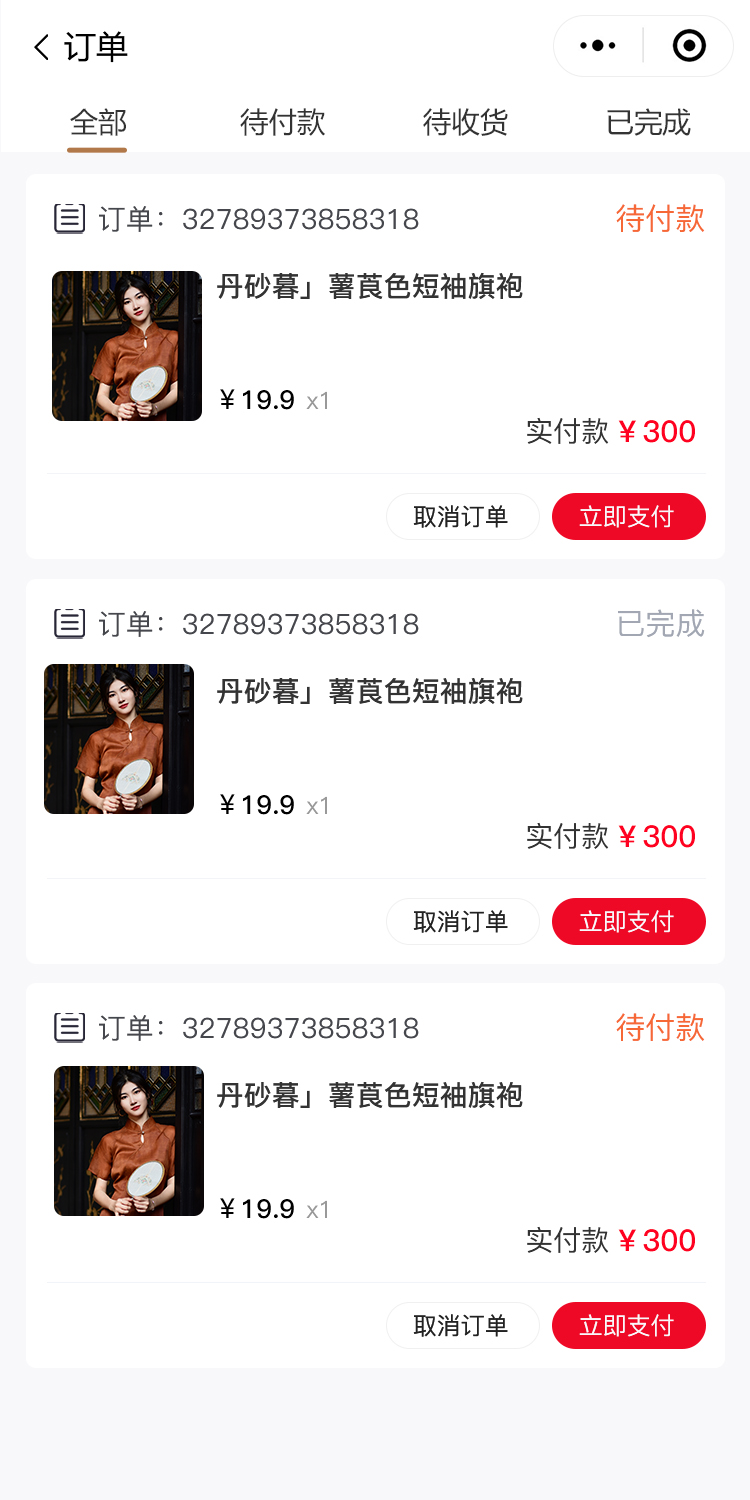Go back from the 订单 page

tap(41, 47)
